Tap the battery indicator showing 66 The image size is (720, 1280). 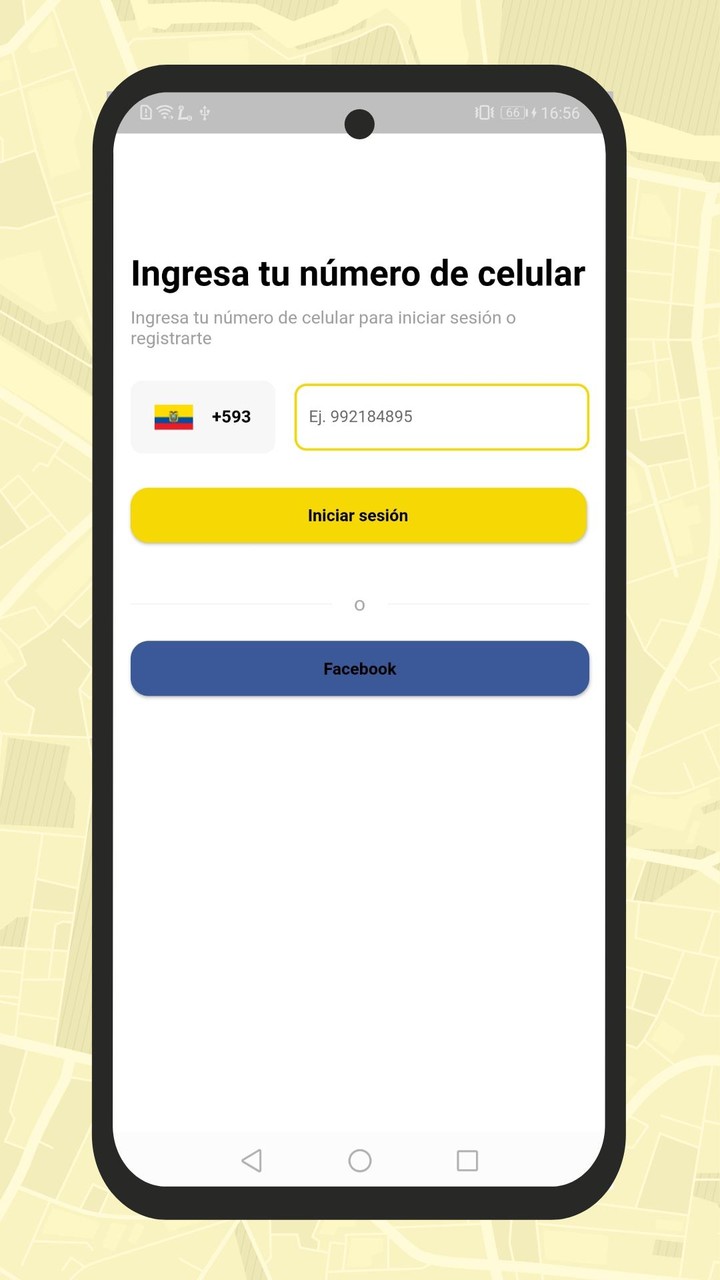tap(511, 113)
